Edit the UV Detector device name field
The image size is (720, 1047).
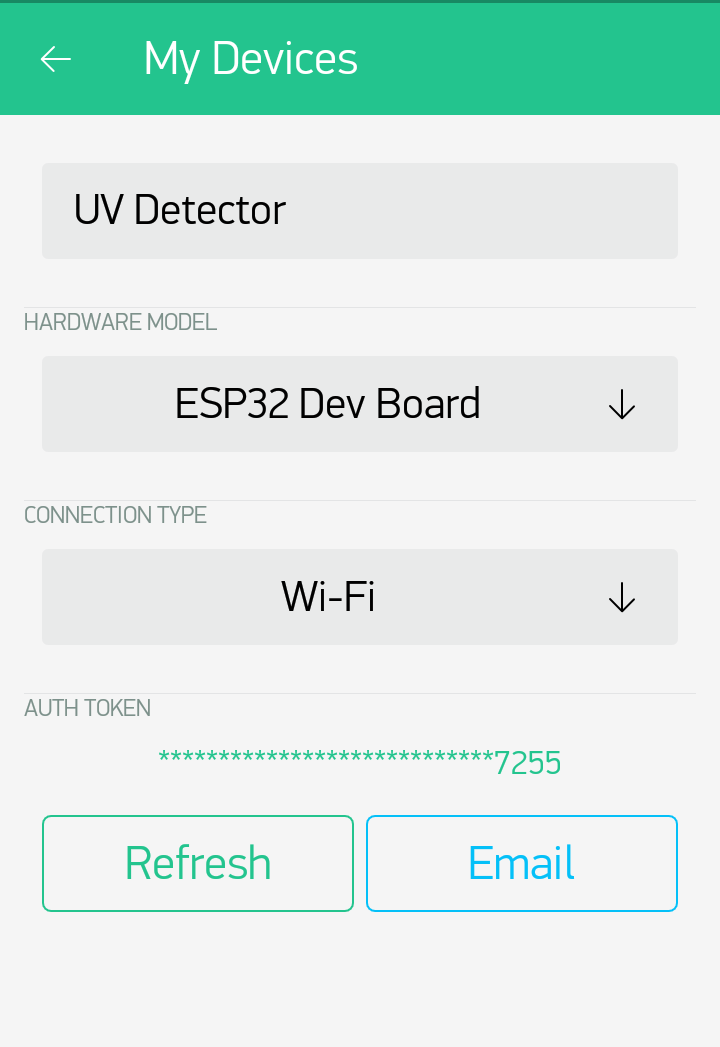click(360, 211)
